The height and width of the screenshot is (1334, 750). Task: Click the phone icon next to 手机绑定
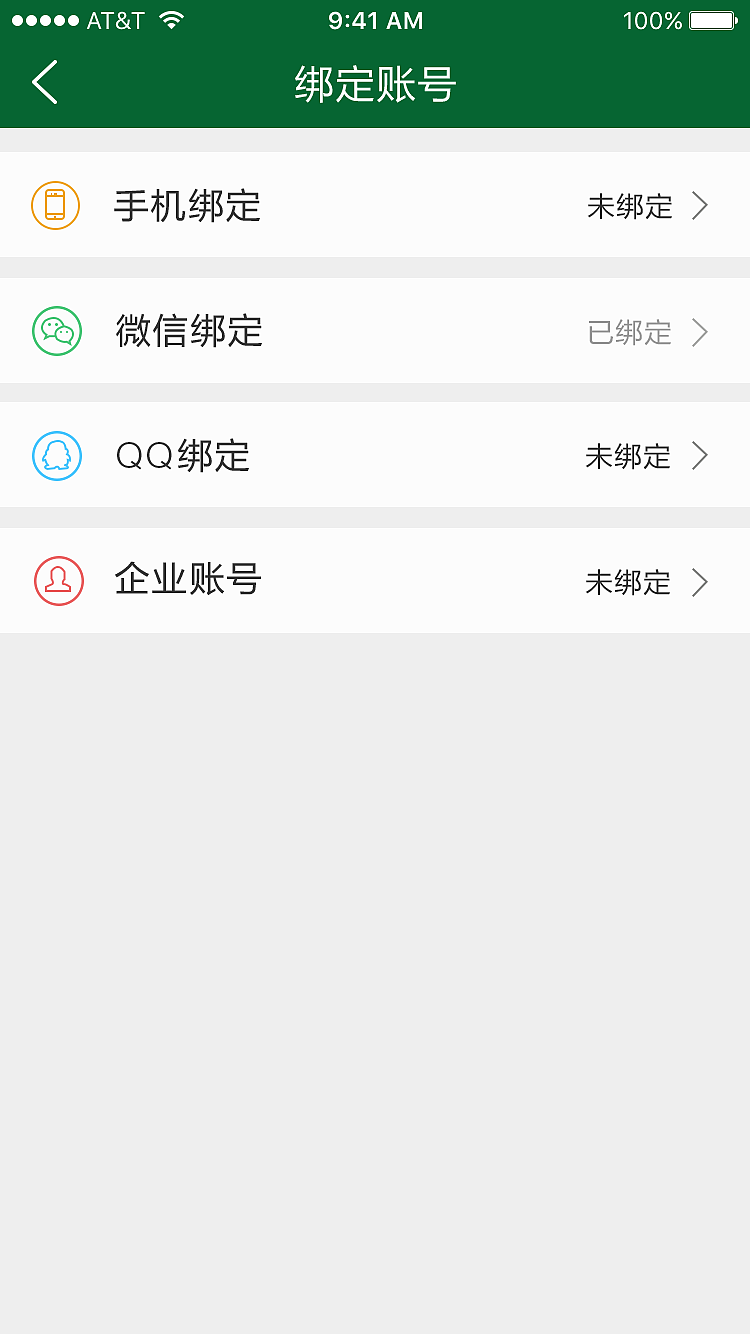57,205
